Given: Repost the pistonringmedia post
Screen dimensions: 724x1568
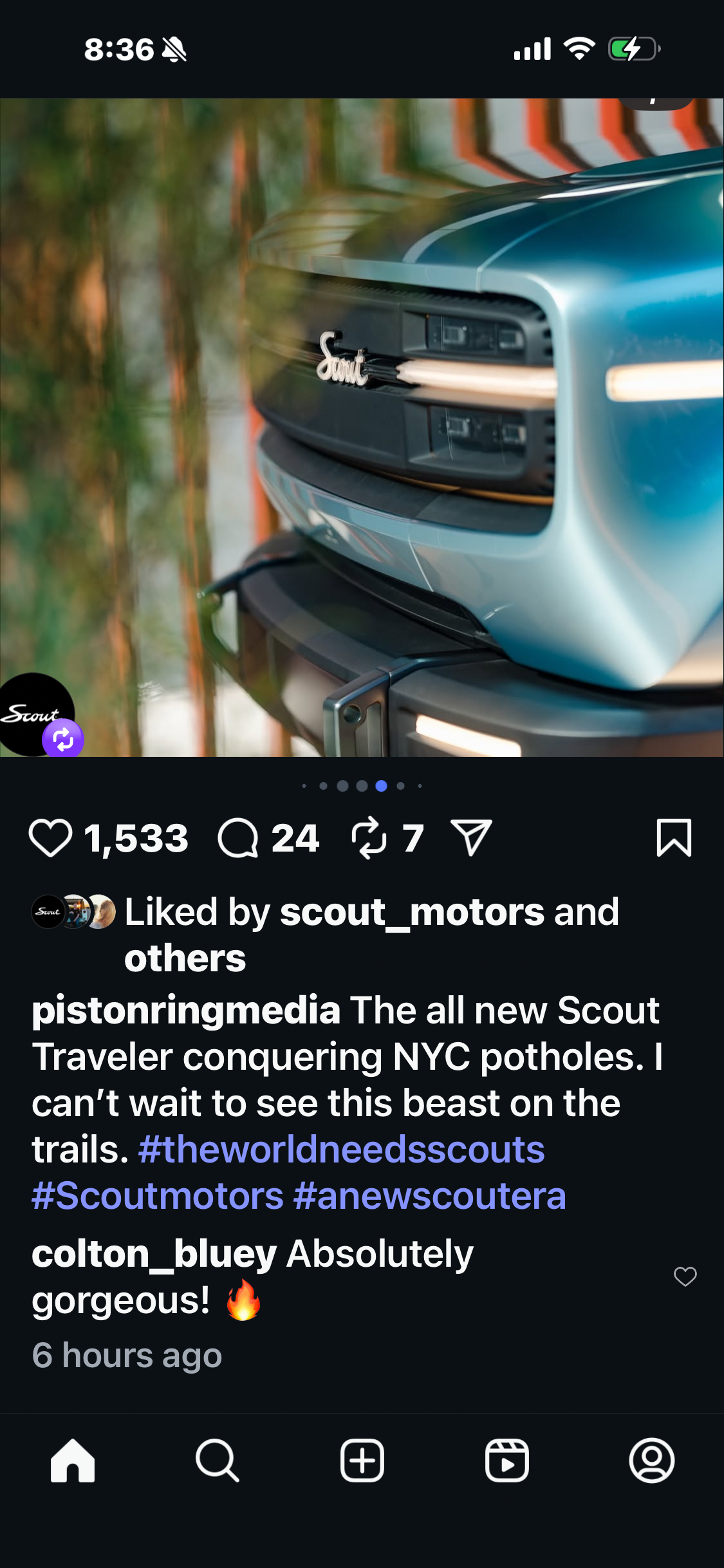Looking at the screenshot, I should (369, 838).
